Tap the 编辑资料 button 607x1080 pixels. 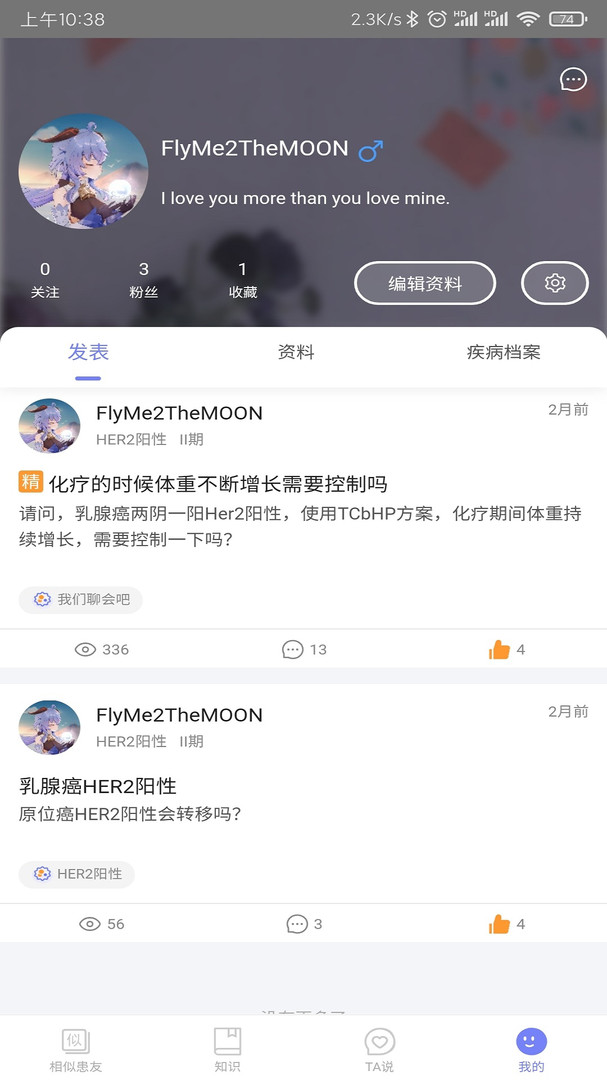[425, 283]
